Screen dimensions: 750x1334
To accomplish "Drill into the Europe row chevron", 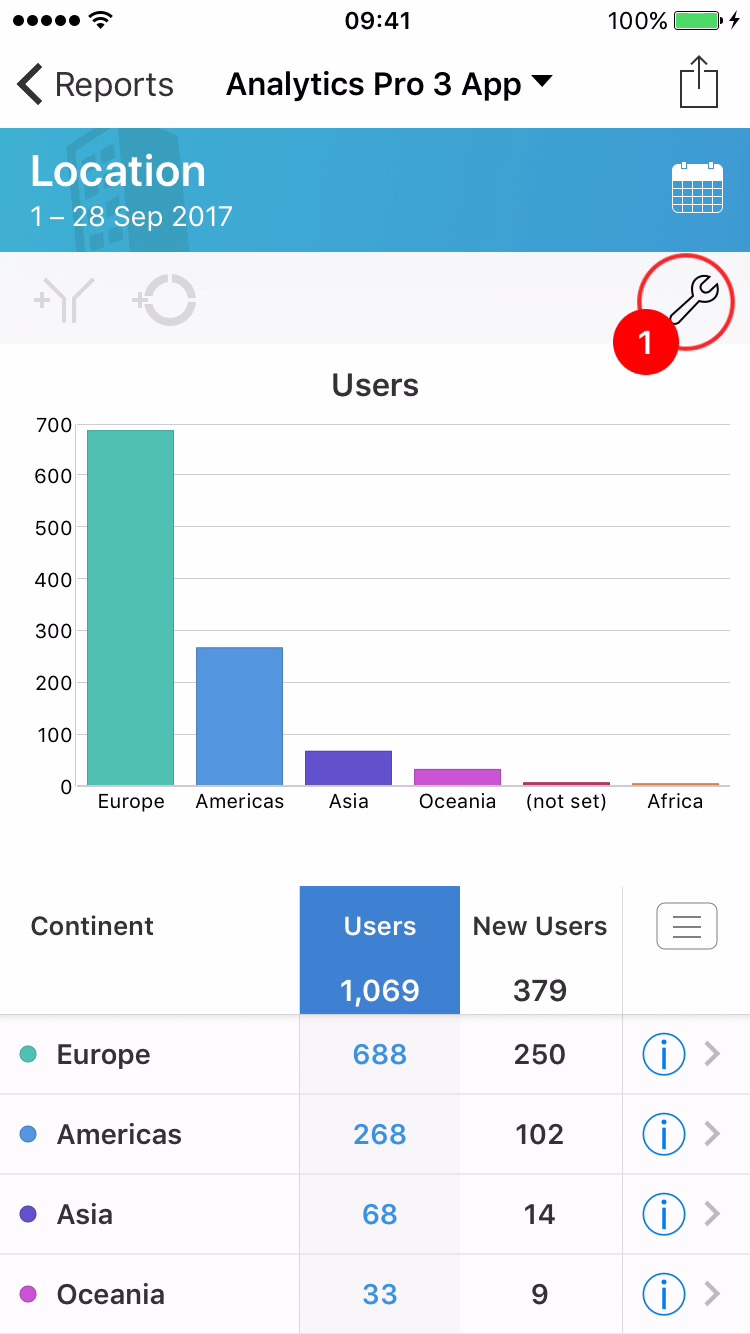I will point(712,1054).
